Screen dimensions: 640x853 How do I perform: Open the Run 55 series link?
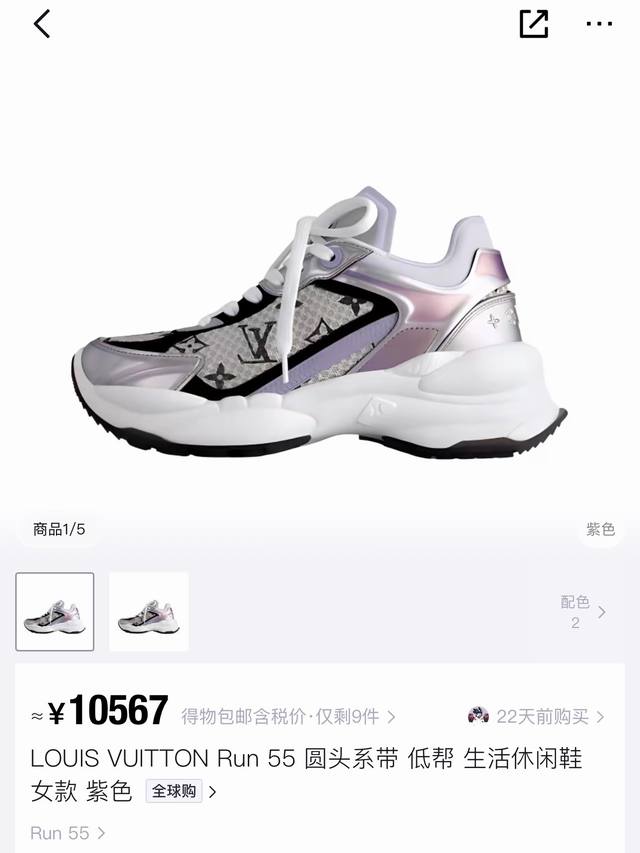[x=67, y=833]
